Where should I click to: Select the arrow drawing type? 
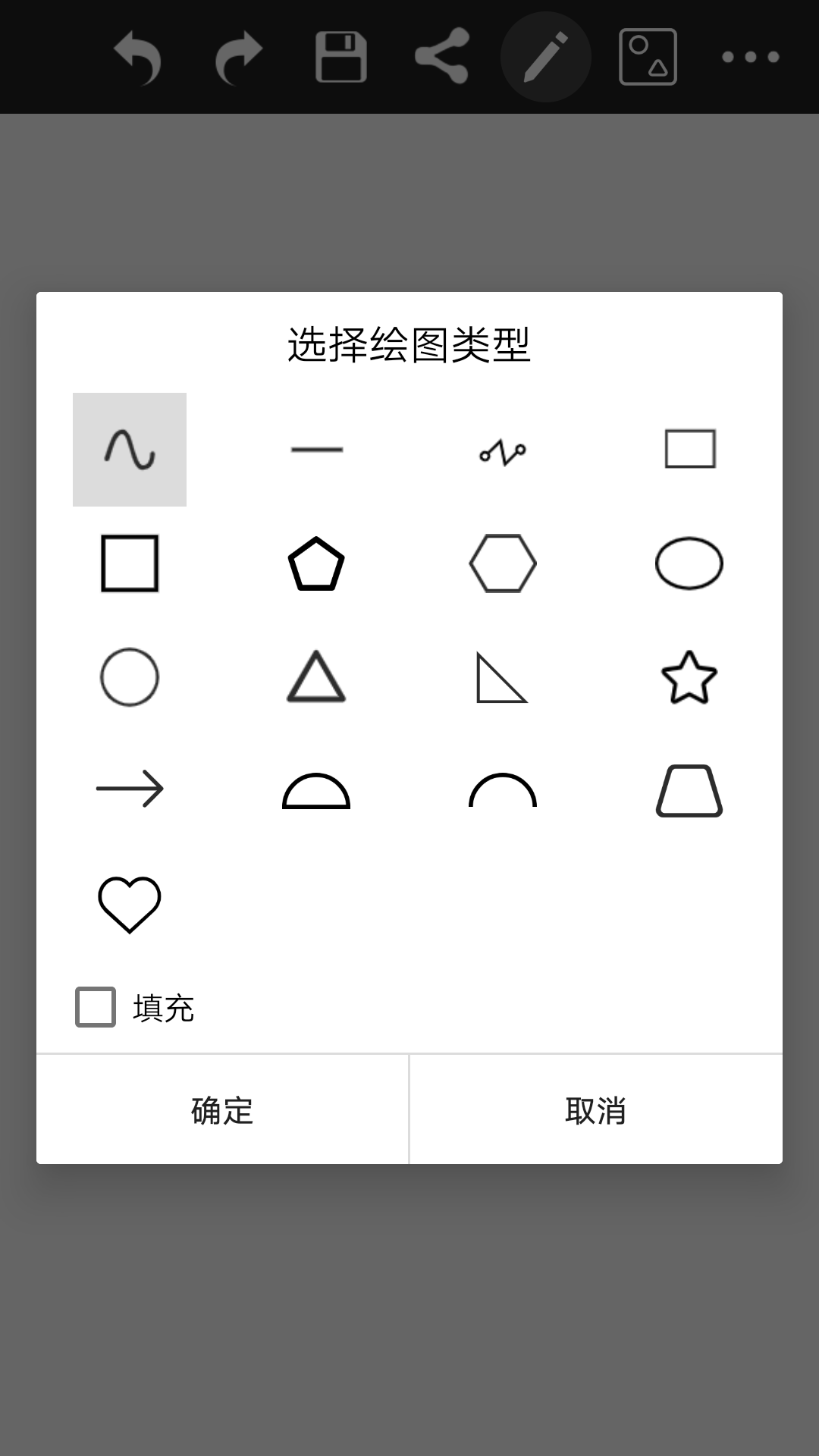point(130,789)
